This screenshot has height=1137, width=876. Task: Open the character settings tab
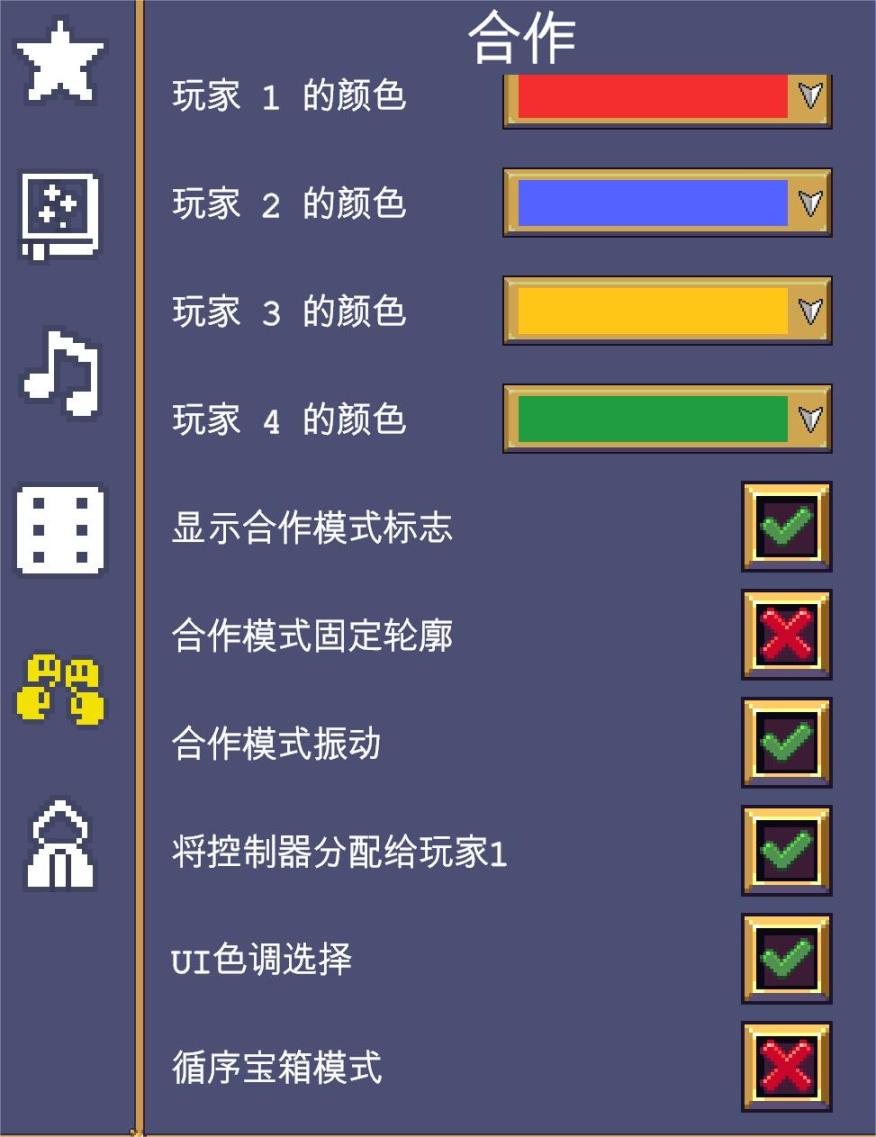pyautogui.click(x=61, y=846)
